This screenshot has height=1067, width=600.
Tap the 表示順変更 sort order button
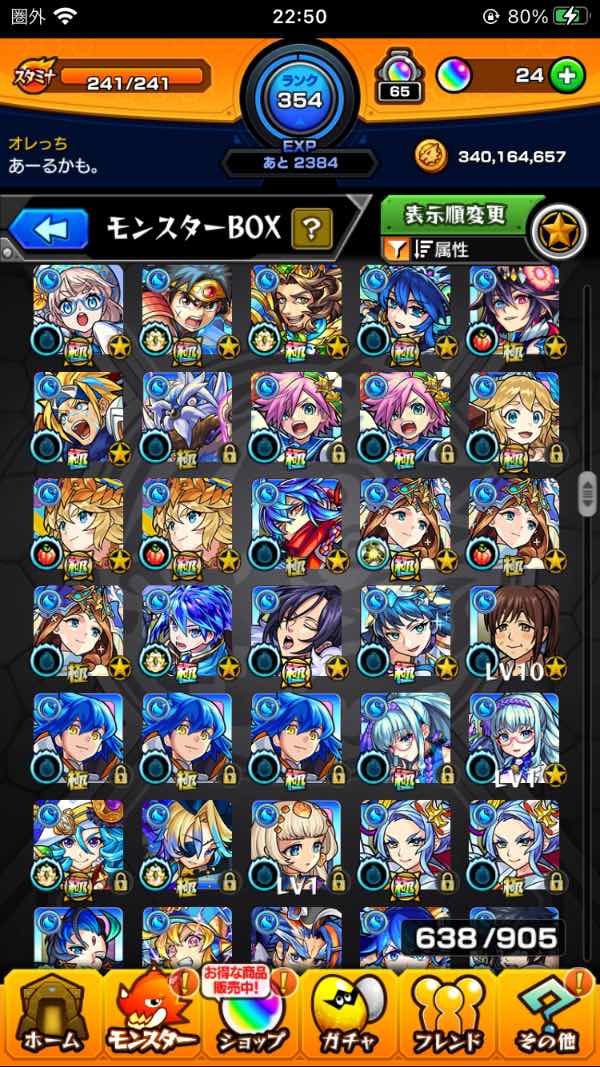coord(455,215)
